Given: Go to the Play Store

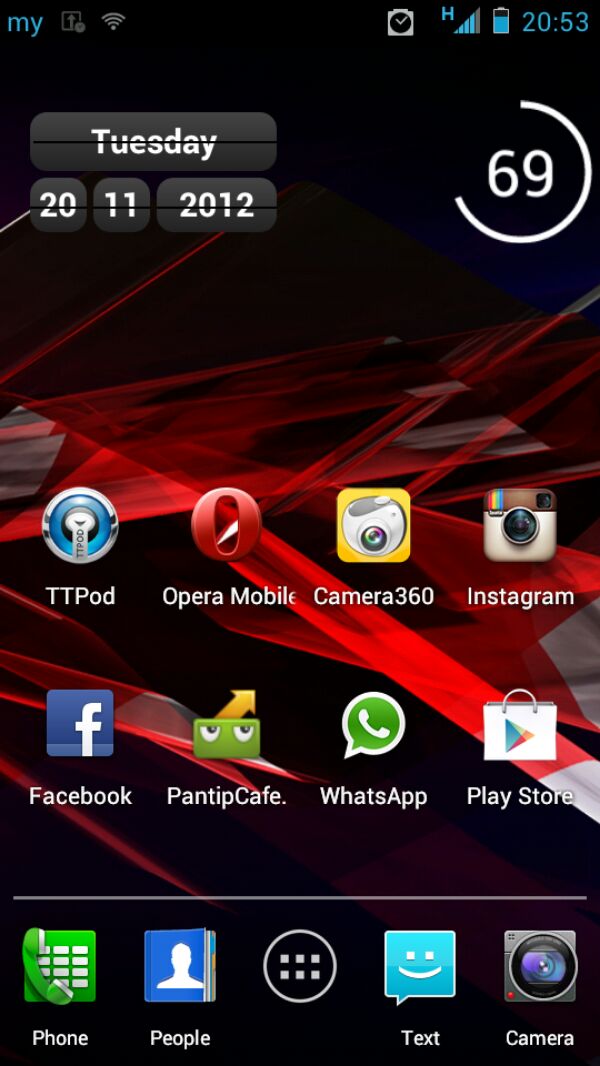Looking at the screenshot, I should [520, 725].
